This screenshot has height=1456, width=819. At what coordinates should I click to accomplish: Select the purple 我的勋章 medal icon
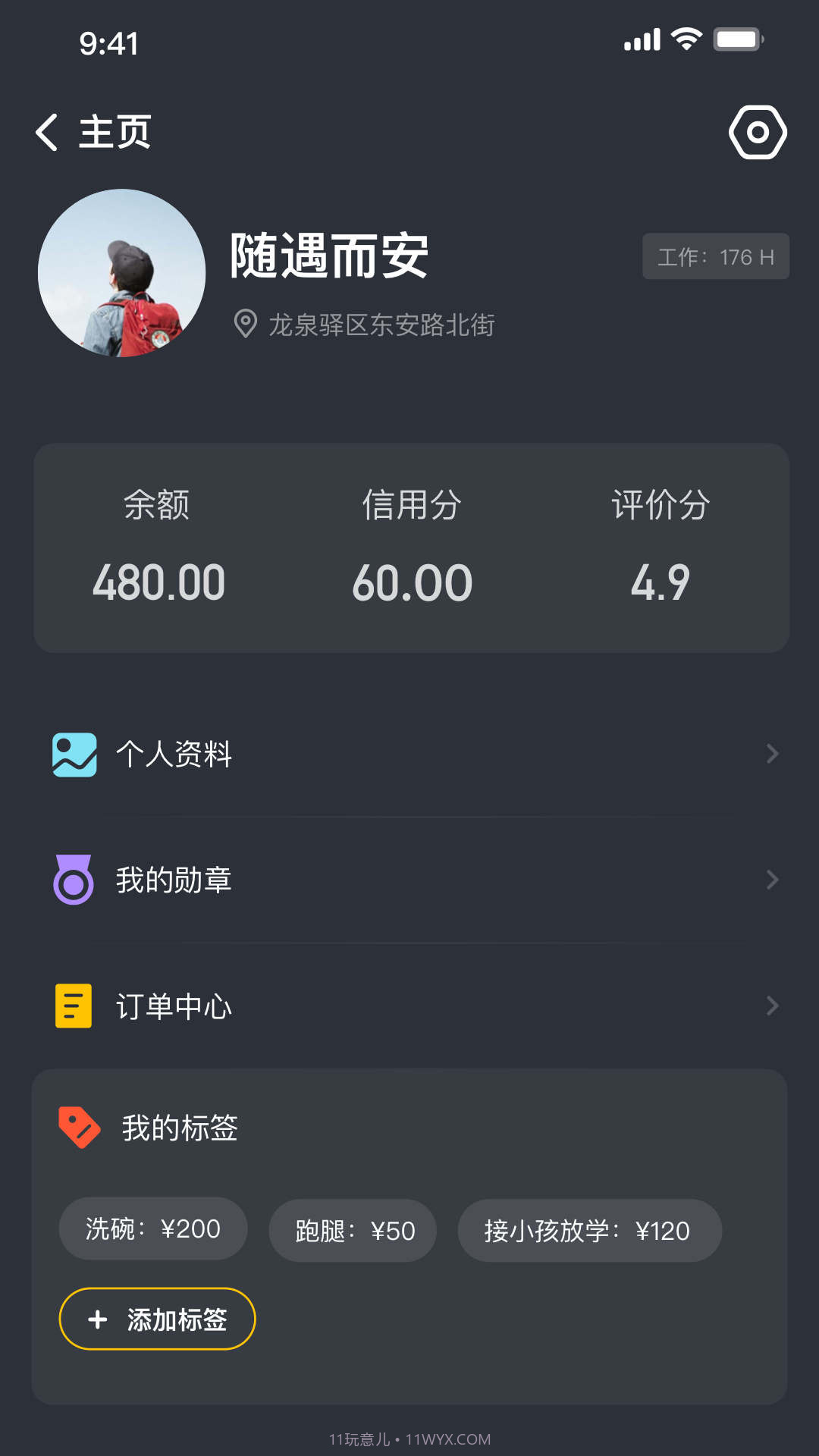coord(74,880)
